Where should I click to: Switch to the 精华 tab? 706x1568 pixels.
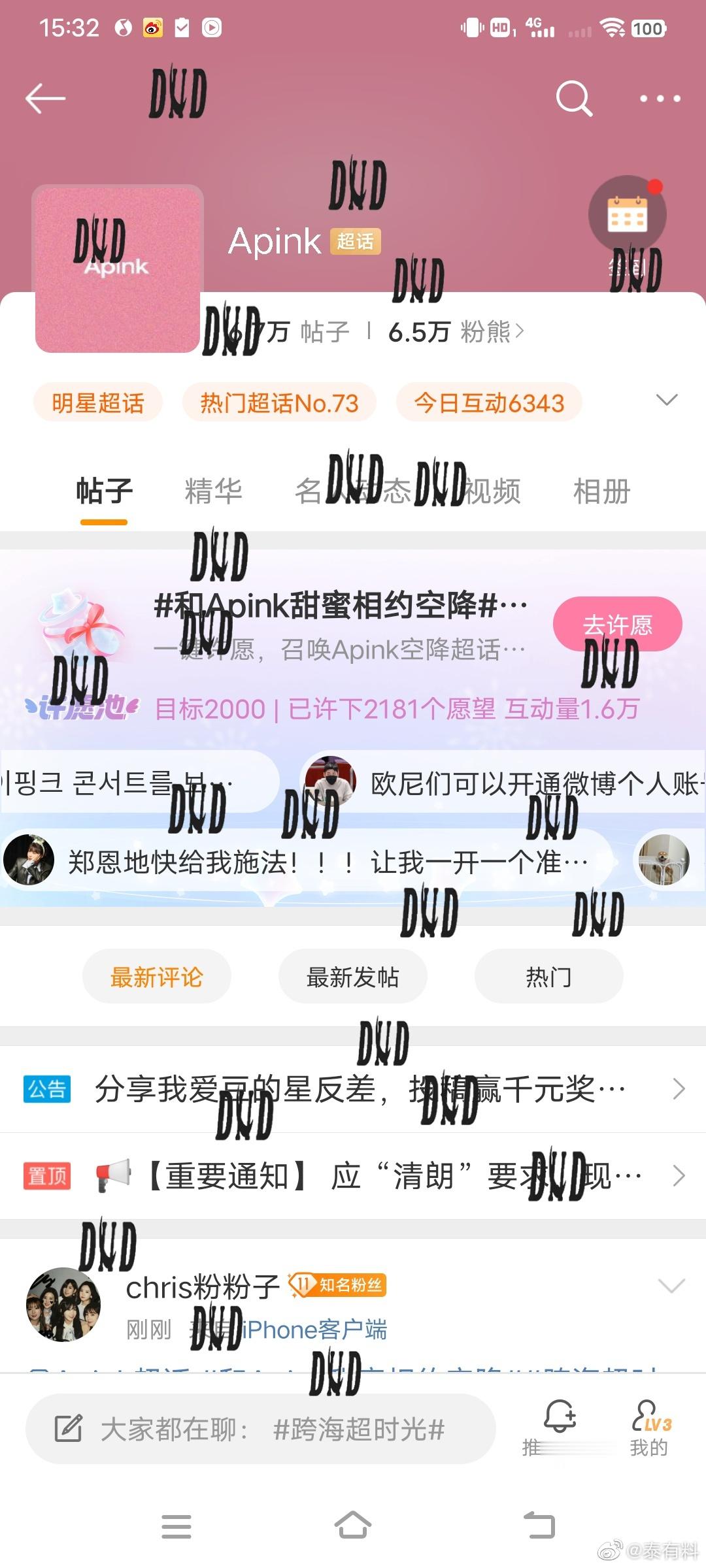point(213,491)
